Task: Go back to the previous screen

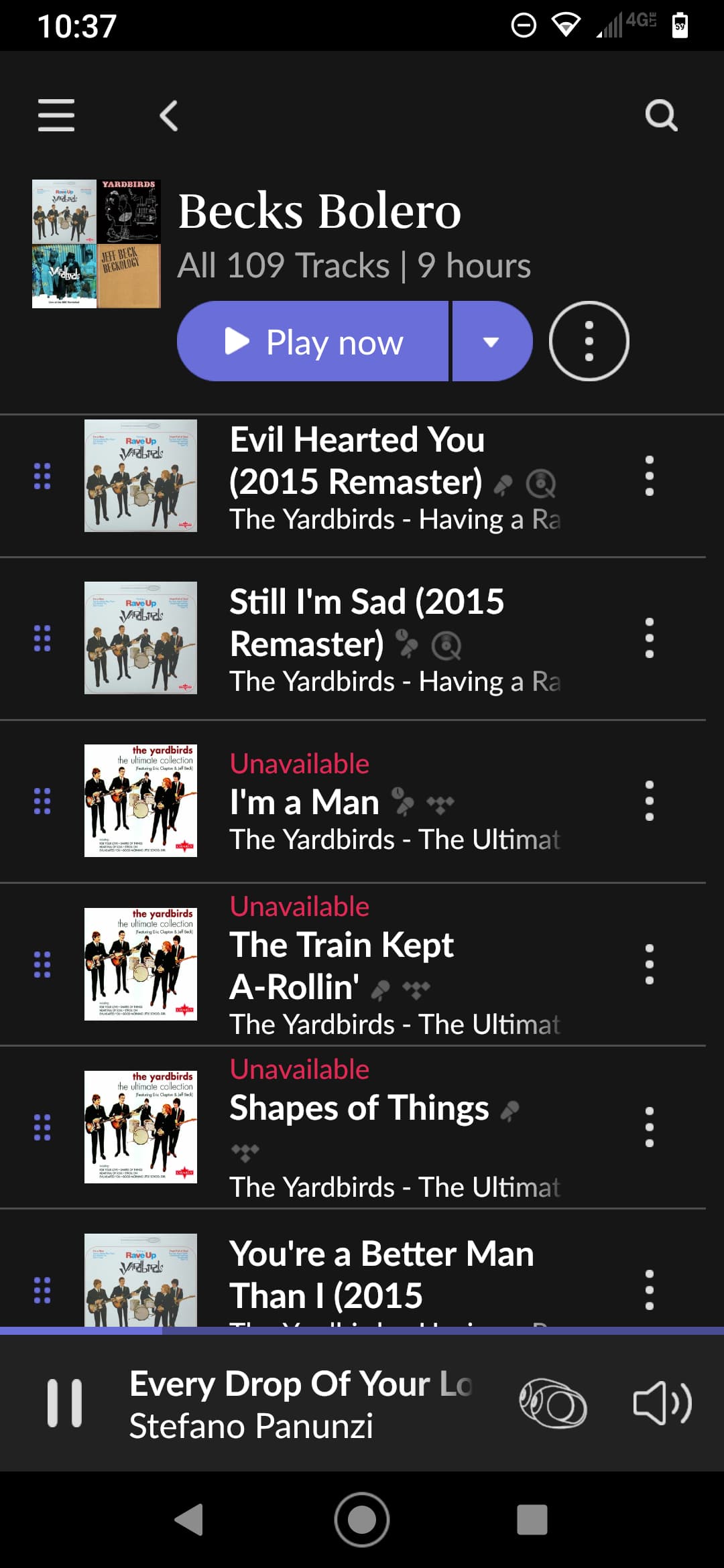Action: coord(169,115)
